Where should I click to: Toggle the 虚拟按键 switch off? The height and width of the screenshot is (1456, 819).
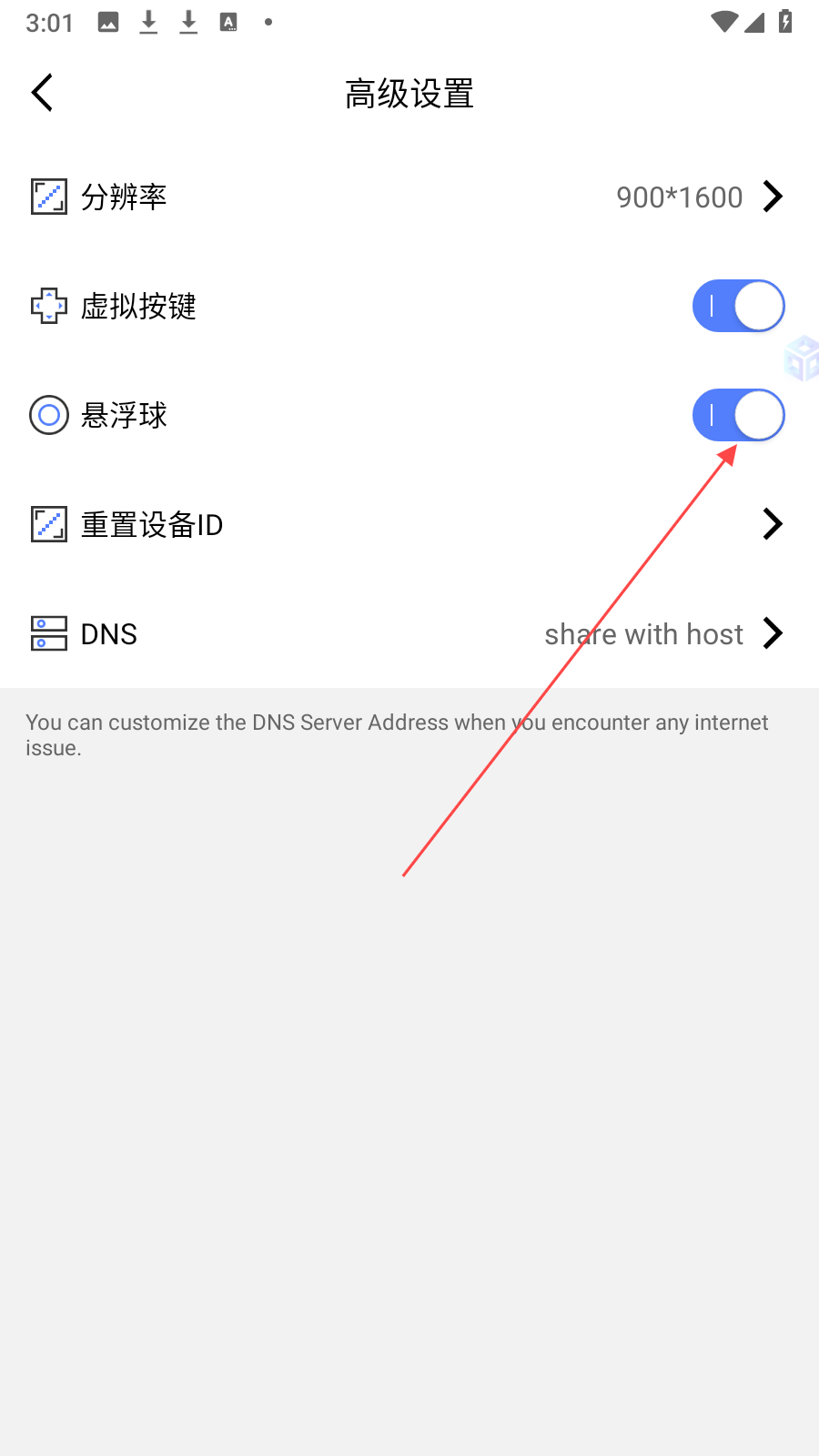738,306
